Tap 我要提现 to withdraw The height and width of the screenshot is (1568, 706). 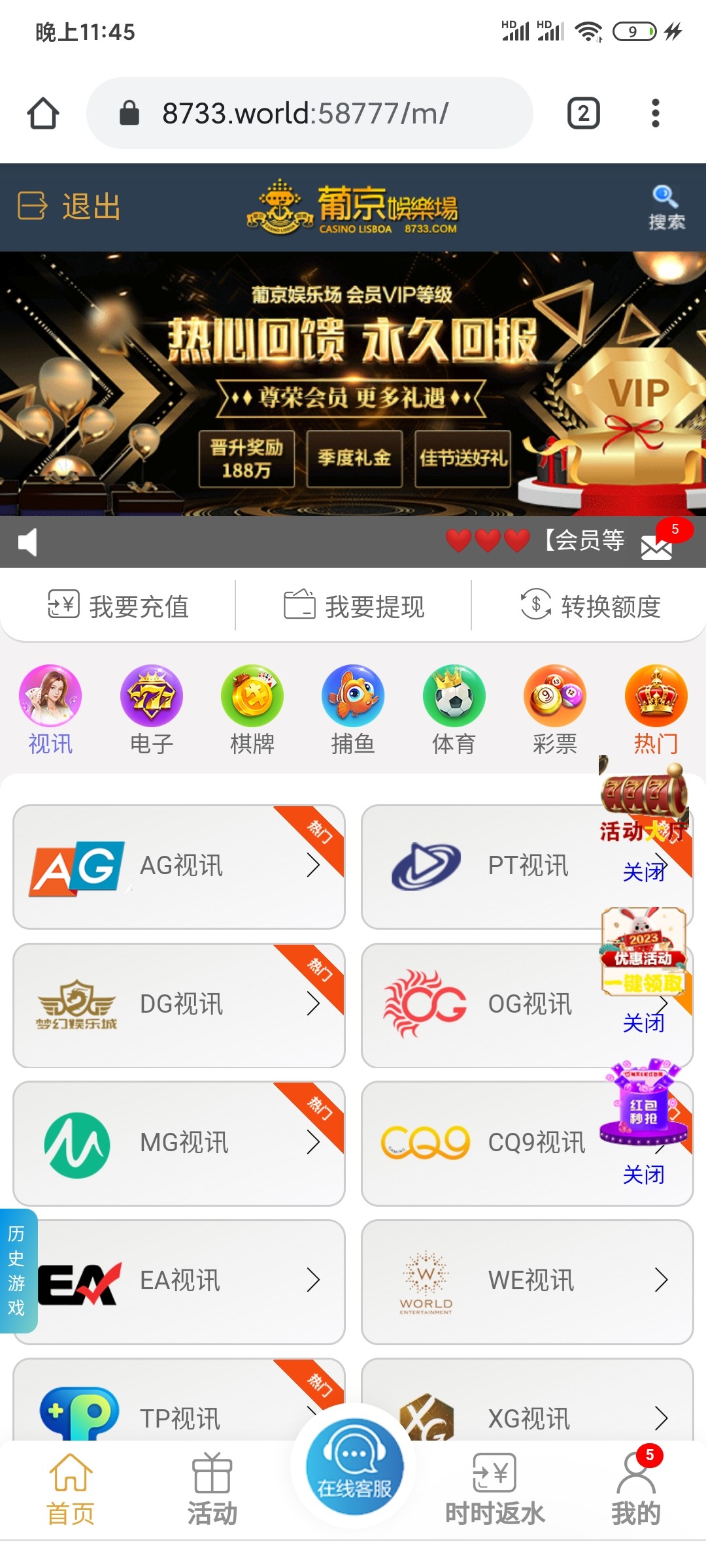(x=354, y=606)
